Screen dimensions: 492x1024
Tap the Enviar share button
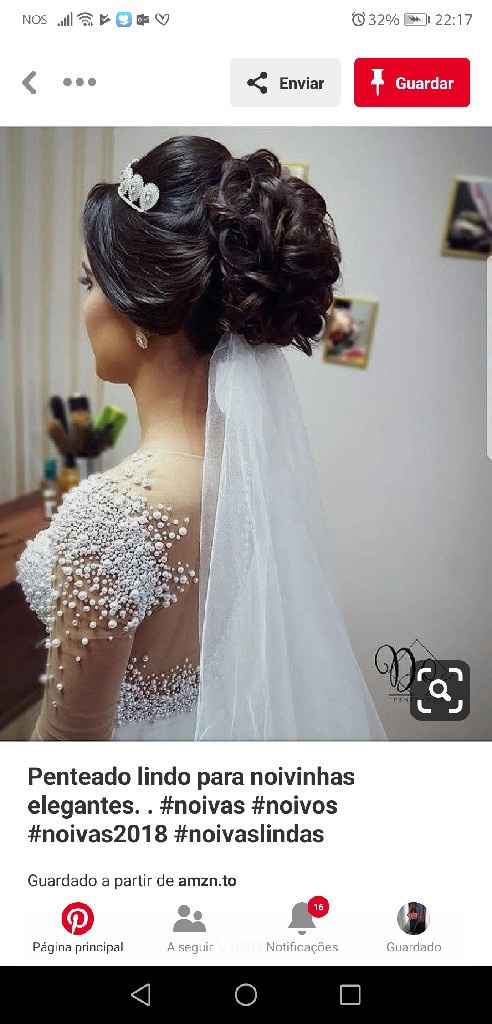[x=285, y=83]
